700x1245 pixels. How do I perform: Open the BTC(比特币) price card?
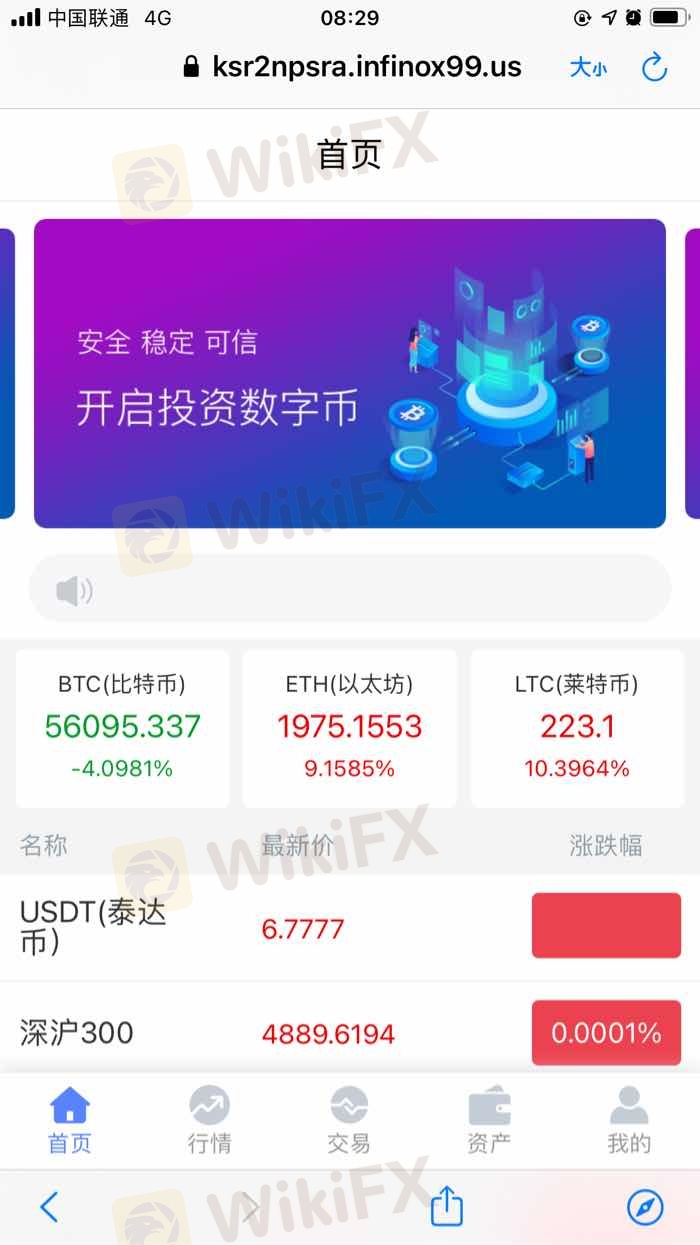(x=122, y=727)
